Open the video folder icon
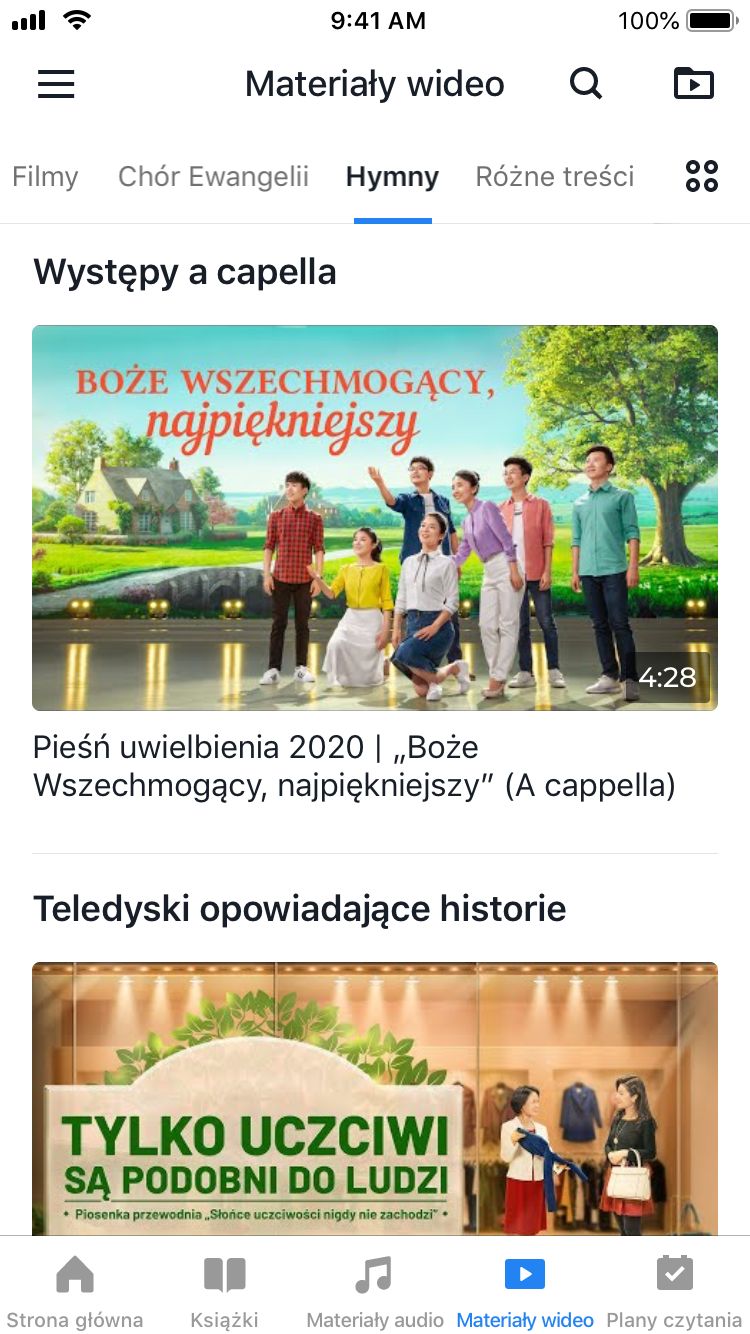The height and width of the screenshot is (1334, 750). click(x=693, y=84)
